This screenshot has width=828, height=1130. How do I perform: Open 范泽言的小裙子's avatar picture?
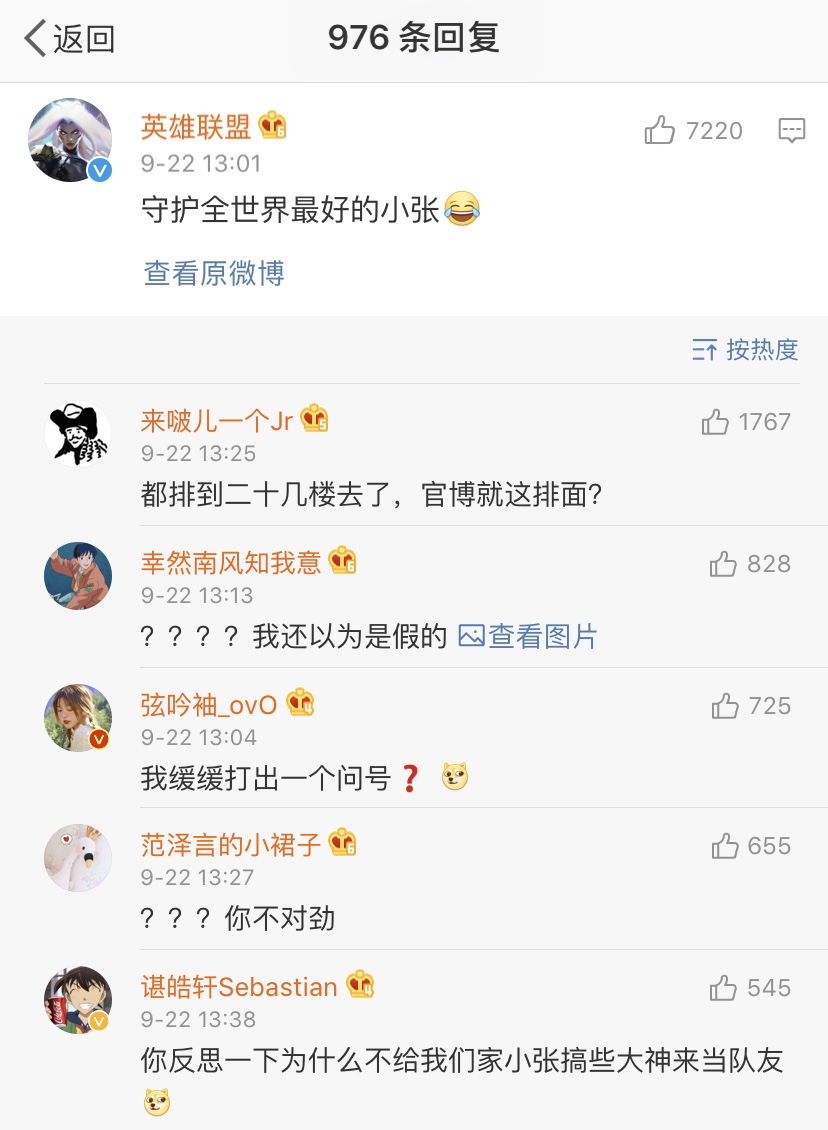point(78,858)
